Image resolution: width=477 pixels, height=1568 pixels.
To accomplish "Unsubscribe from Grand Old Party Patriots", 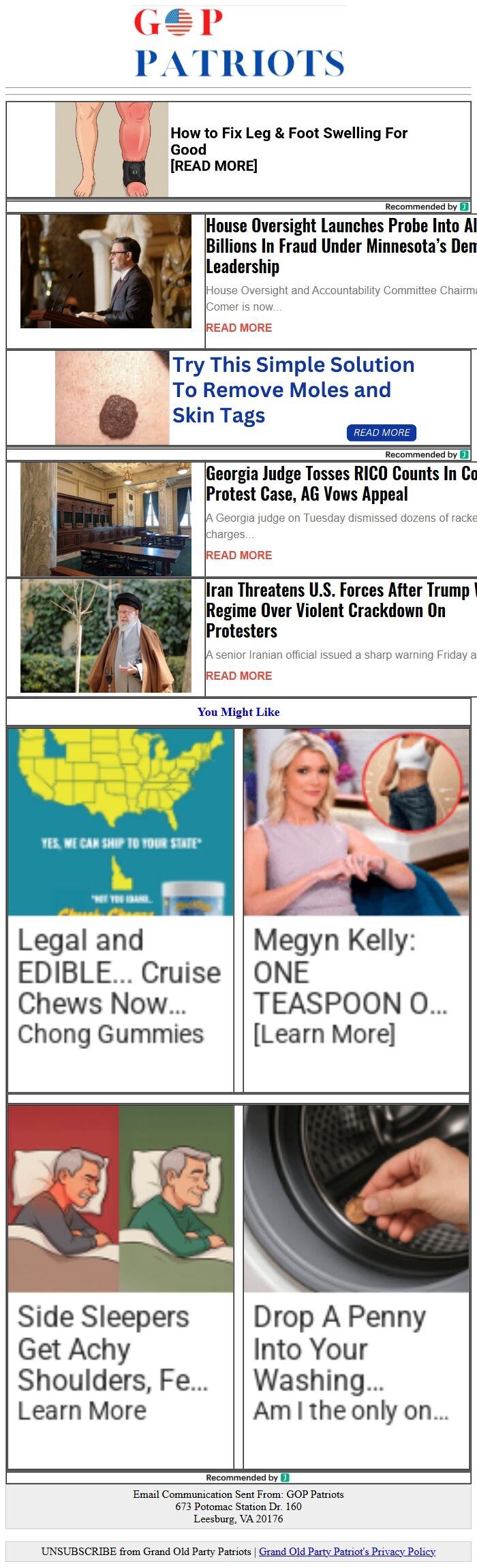I will tap(146, 1551).
